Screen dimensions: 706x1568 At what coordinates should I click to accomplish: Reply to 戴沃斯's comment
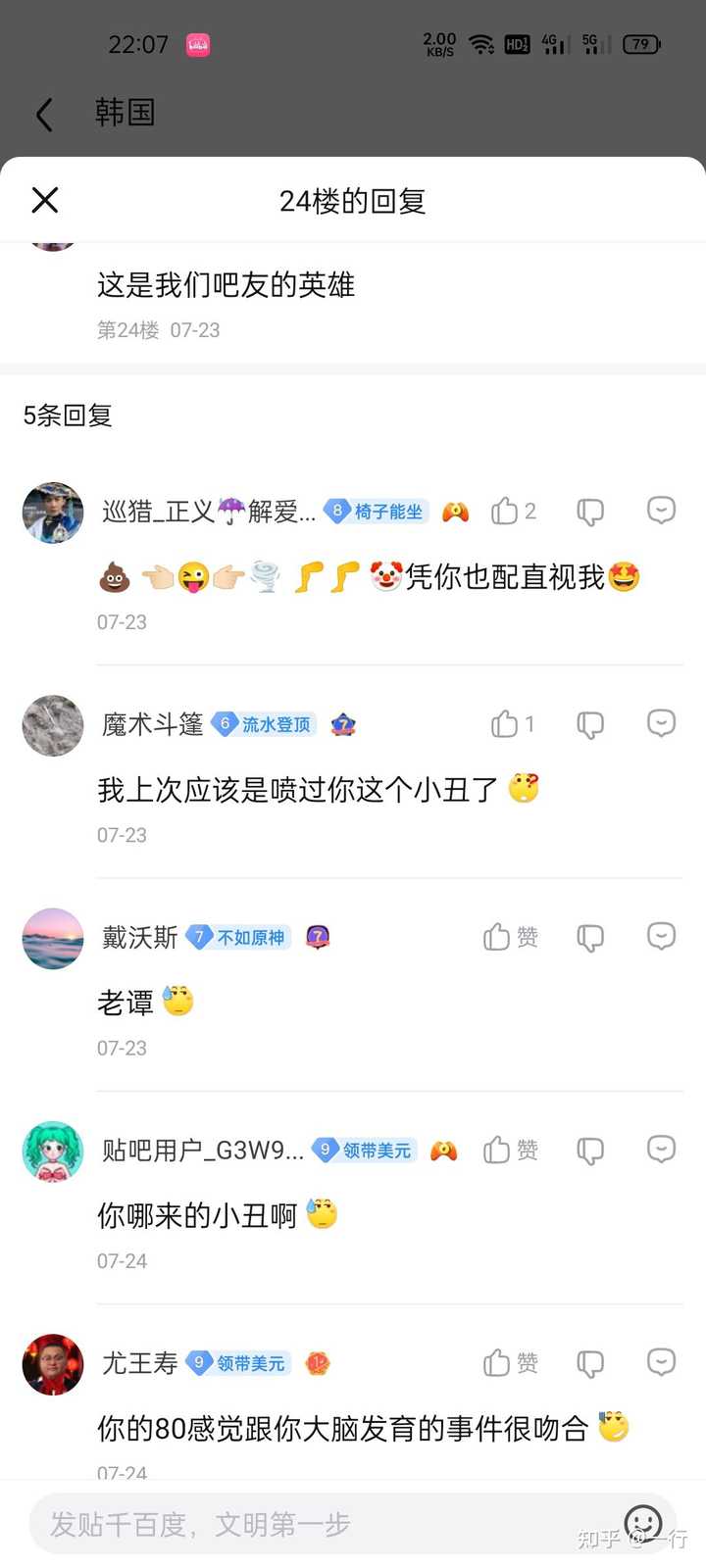click(x=662, y=936)
